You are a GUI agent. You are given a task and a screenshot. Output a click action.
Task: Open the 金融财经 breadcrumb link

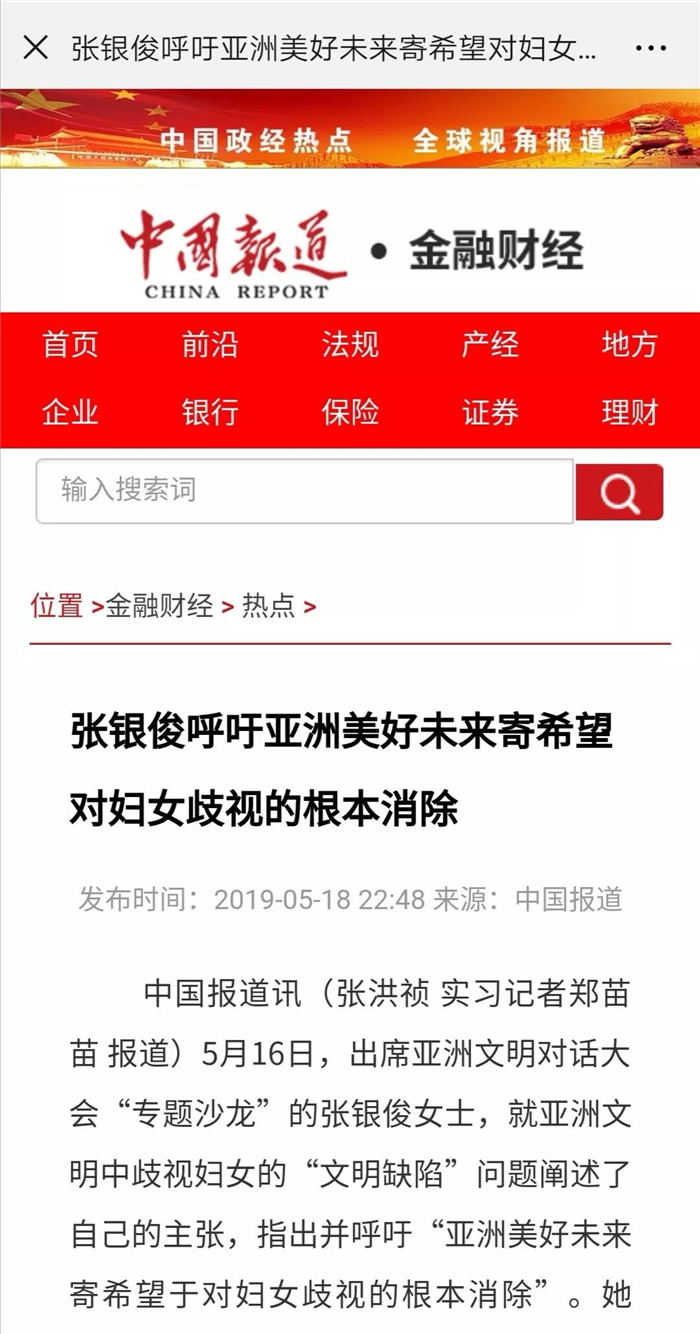coord(160,606)
